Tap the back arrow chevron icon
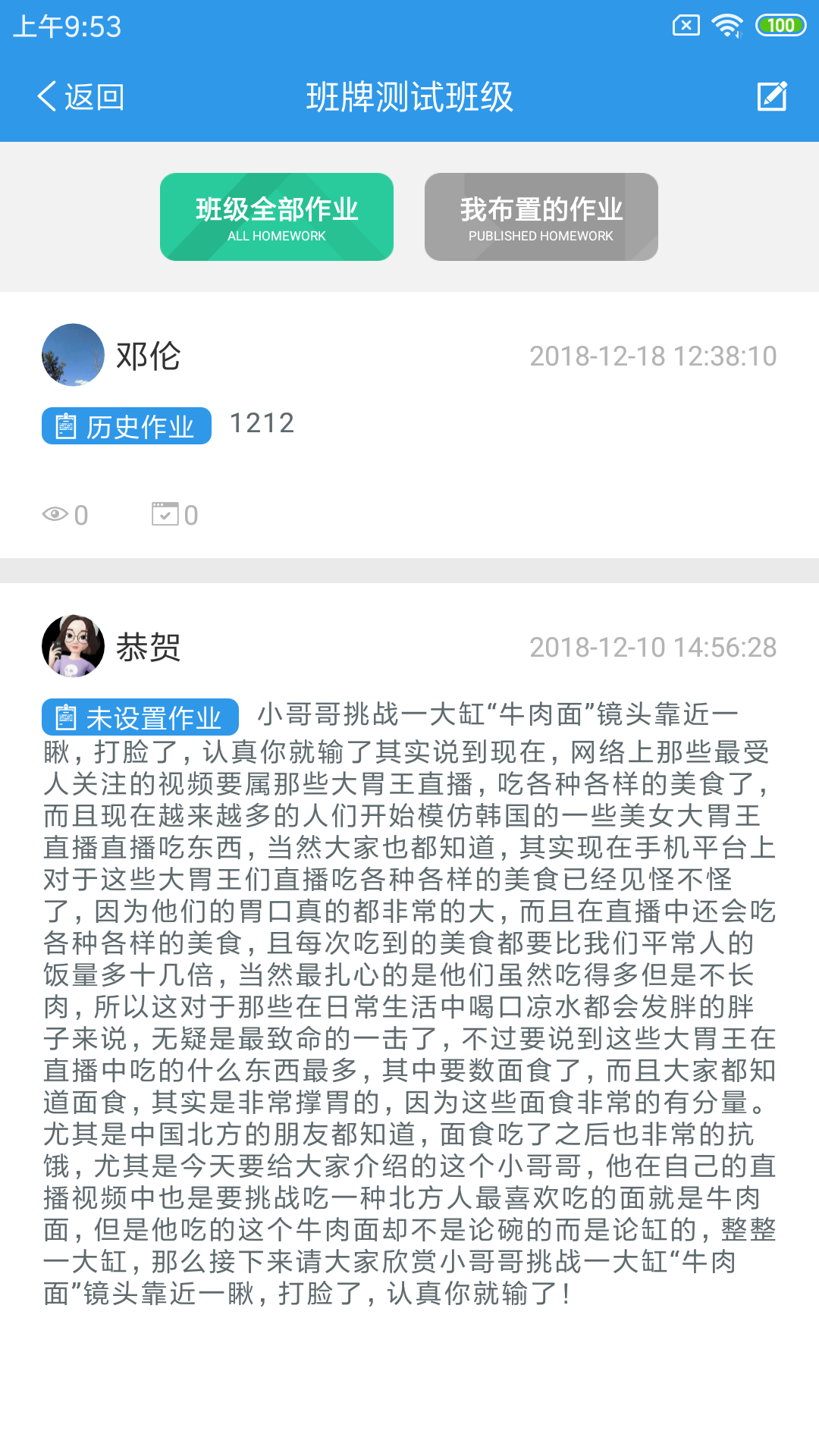 tap(47, 96)
